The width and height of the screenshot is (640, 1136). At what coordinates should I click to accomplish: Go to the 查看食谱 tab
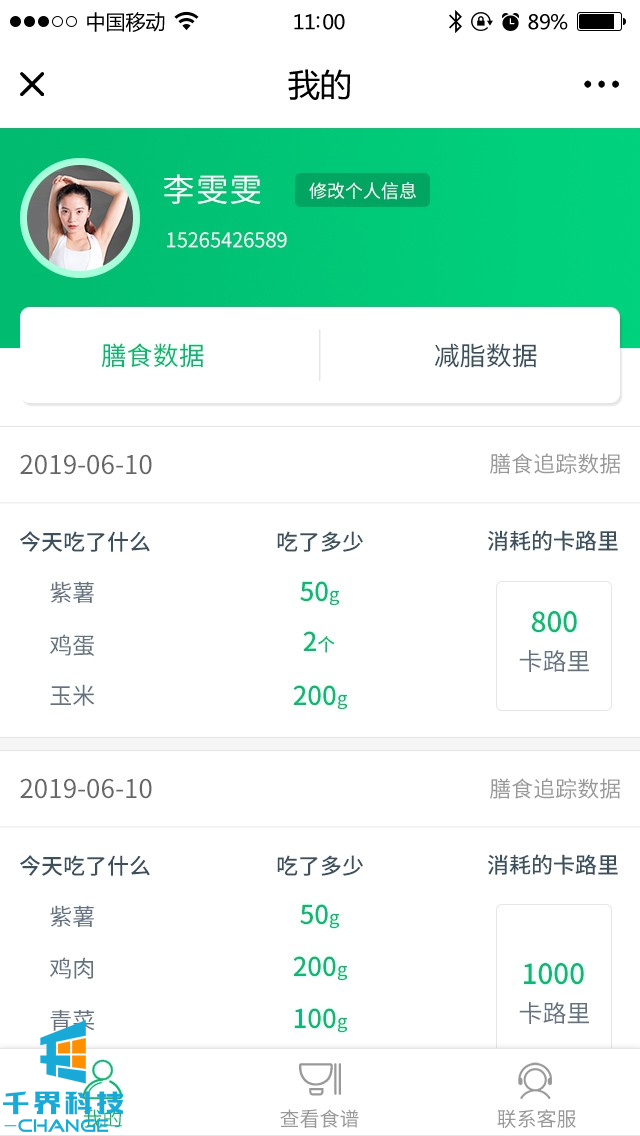320,1095
